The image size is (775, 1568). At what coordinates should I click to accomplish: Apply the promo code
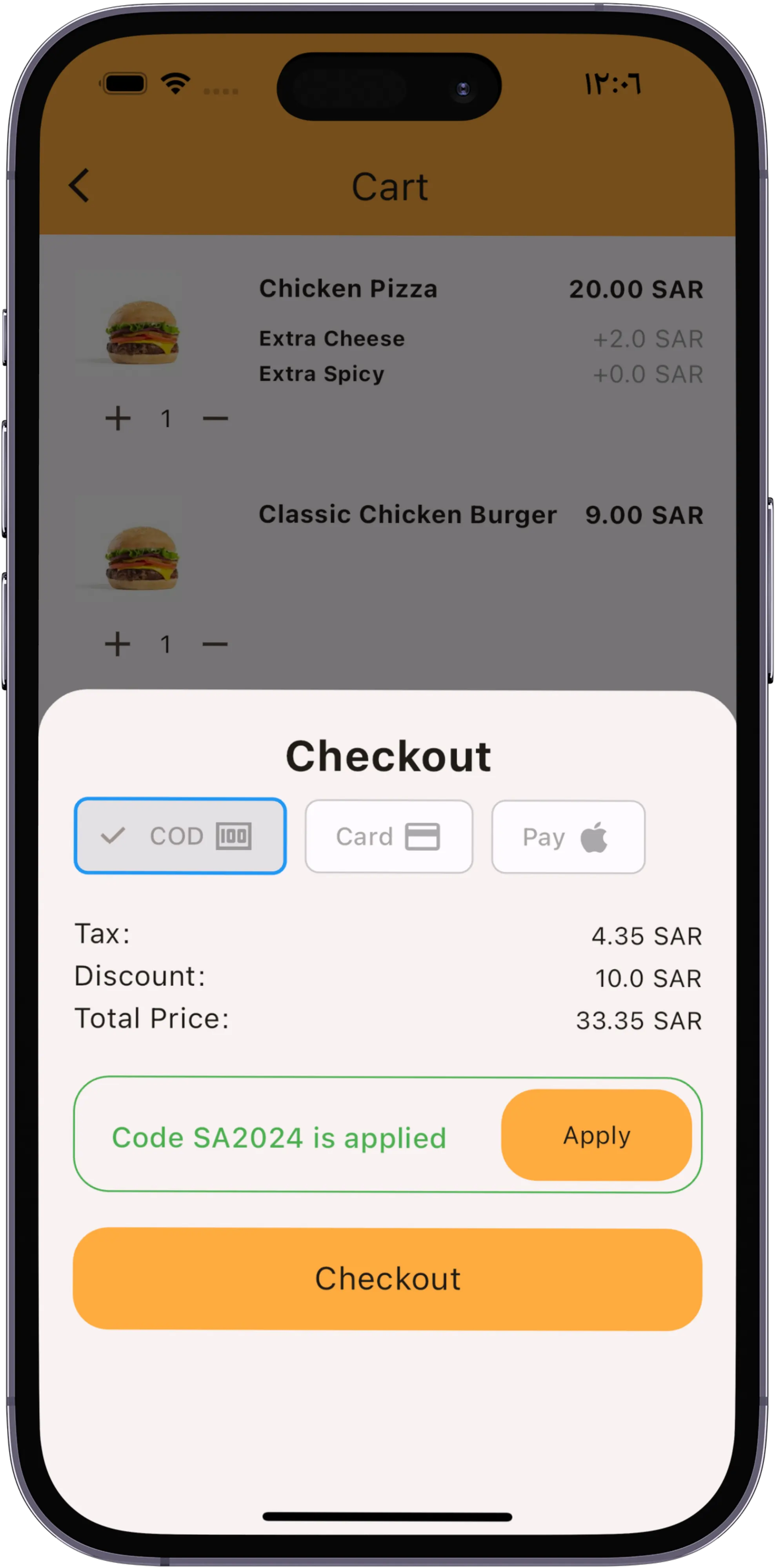point(596,1136)
